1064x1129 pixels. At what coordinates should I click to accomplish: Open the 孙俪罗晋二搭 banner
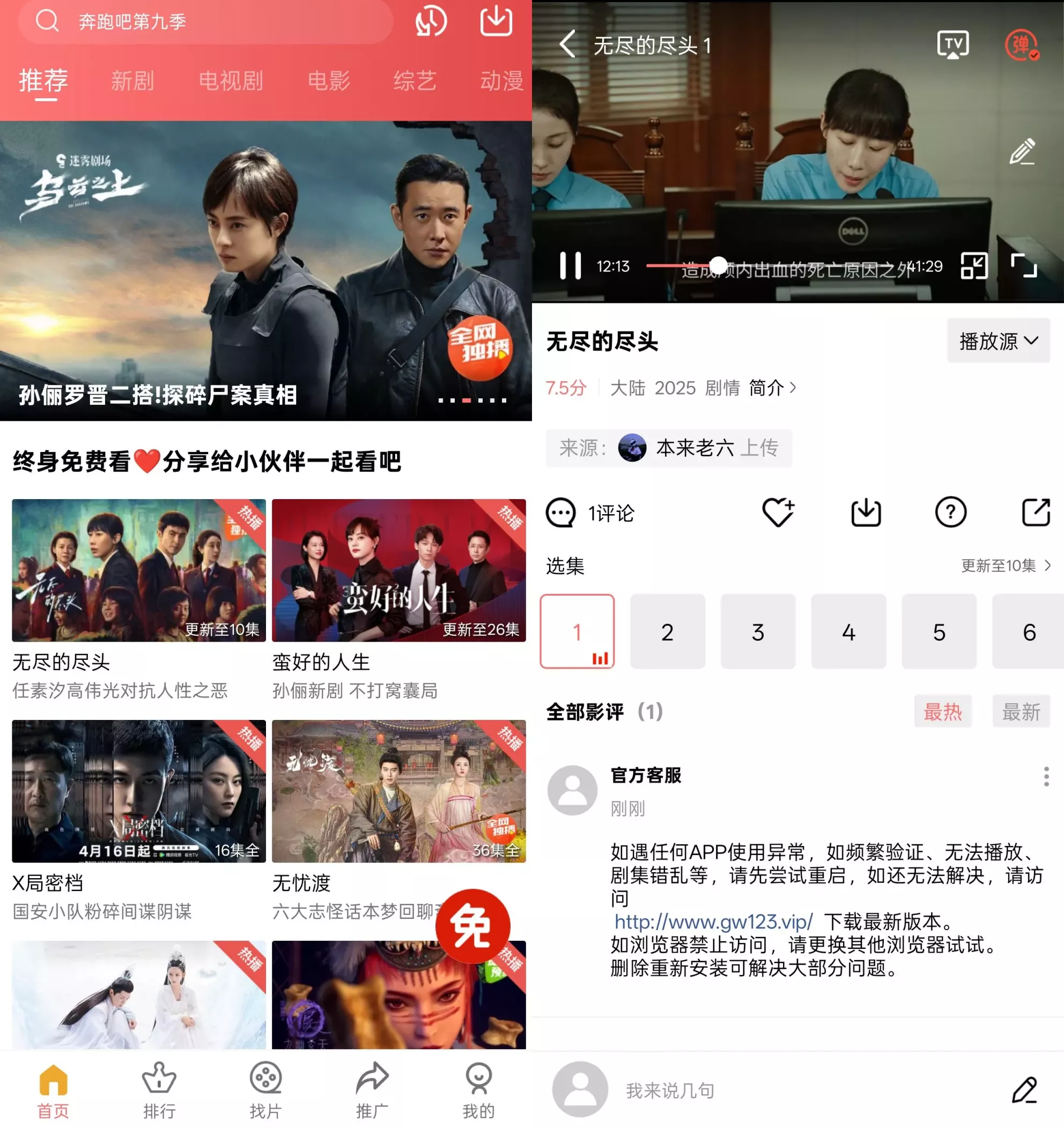click(x=266, y=270)
